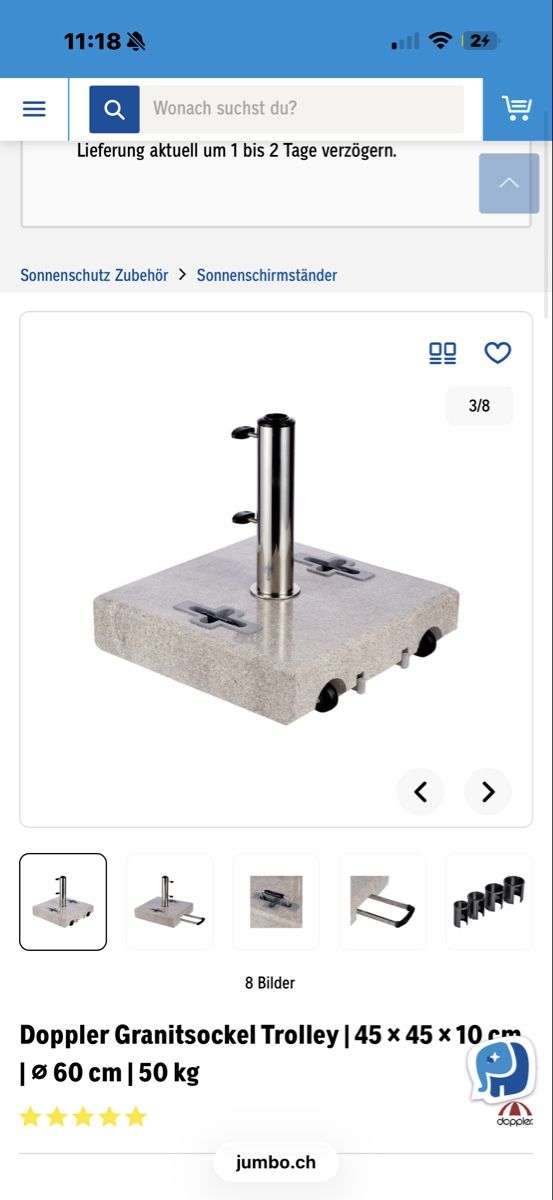Add product to comparison list
Viewport: 553px width, 1200px height.
click(x=442, y=352)
